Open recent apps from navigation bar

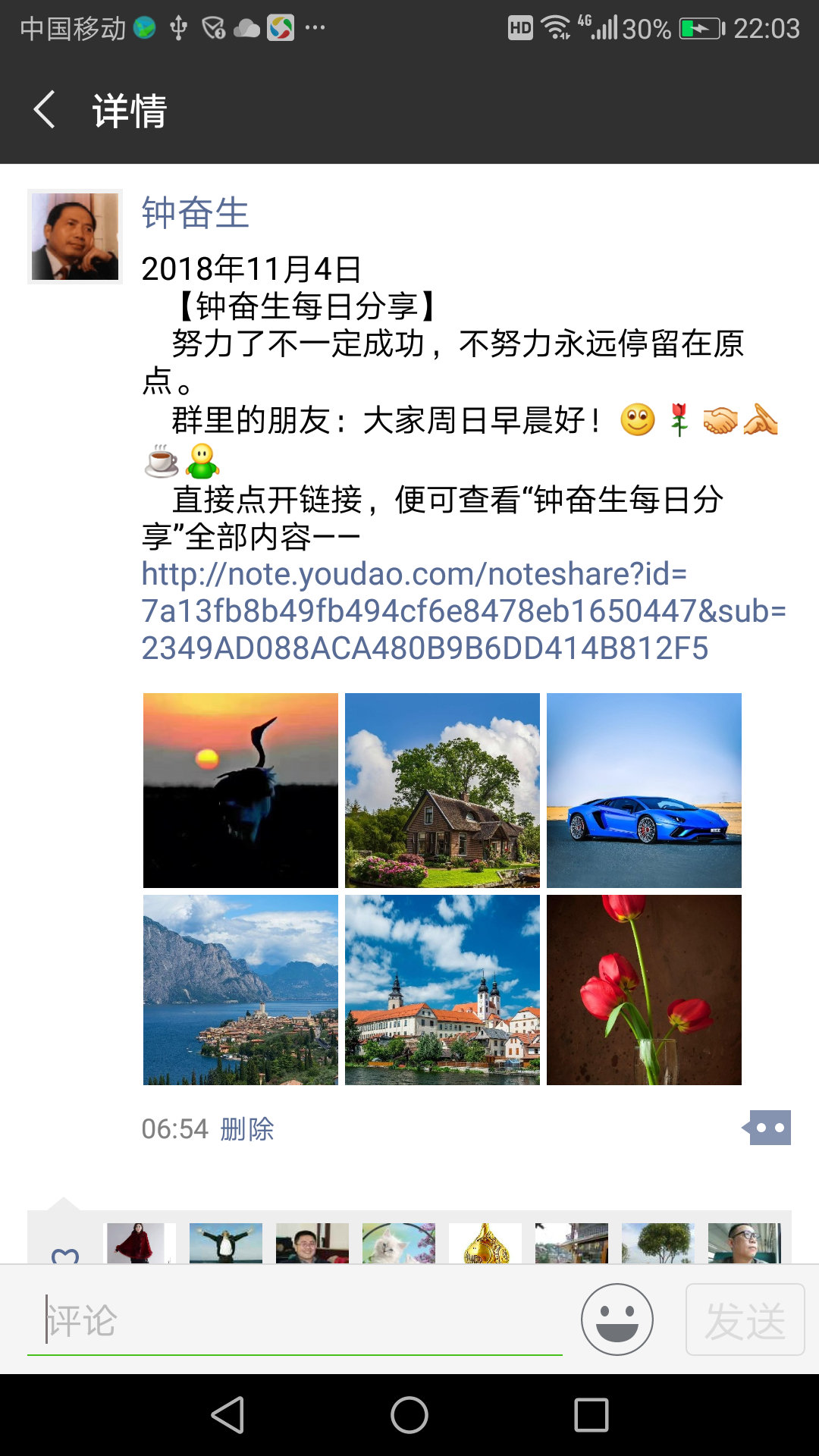click(591, 1415)
